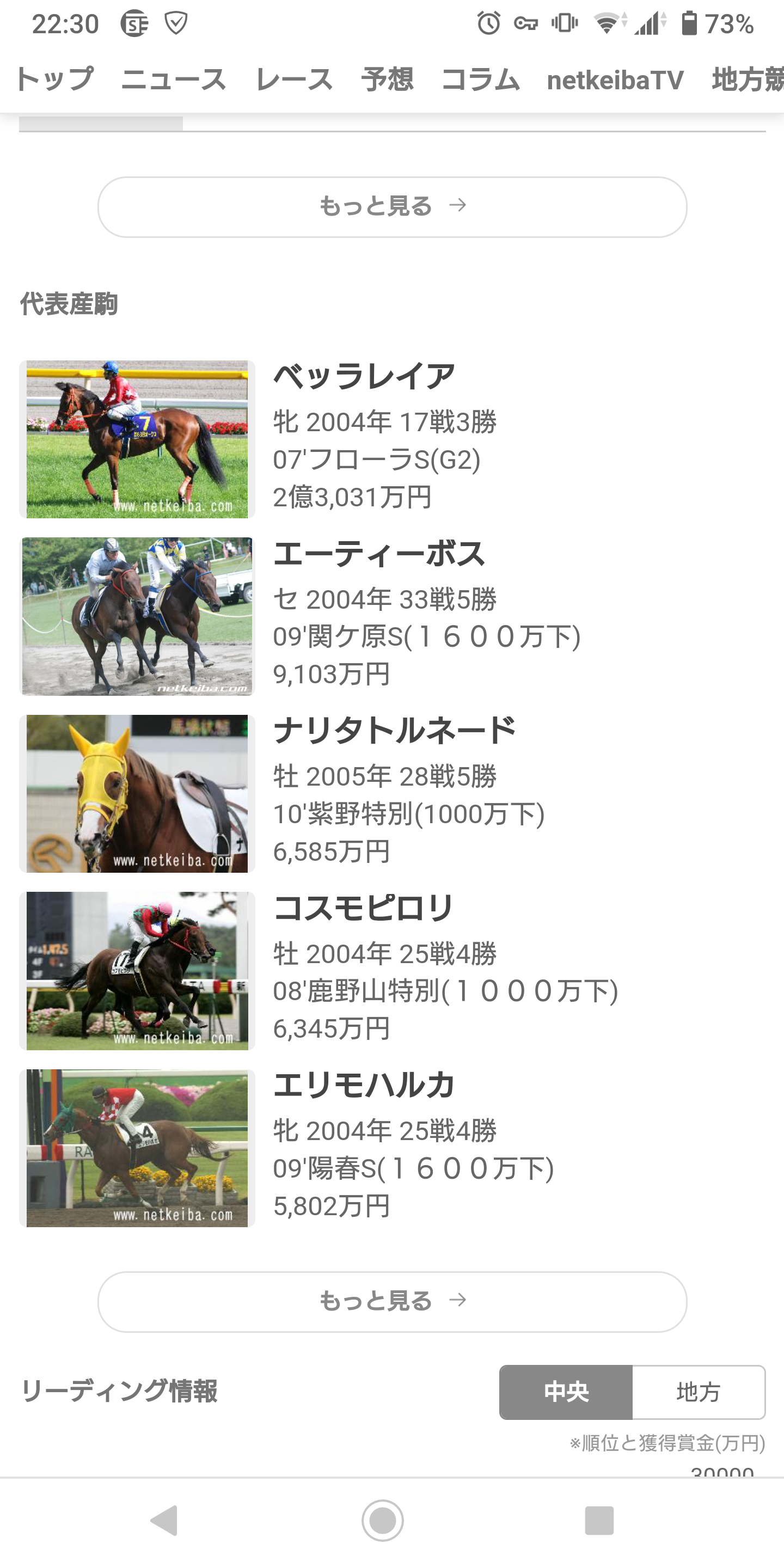784x1568 pixels.
Task: View ナリタトルネード horse page
Action: pyautogui.click(x=394, y=731)
